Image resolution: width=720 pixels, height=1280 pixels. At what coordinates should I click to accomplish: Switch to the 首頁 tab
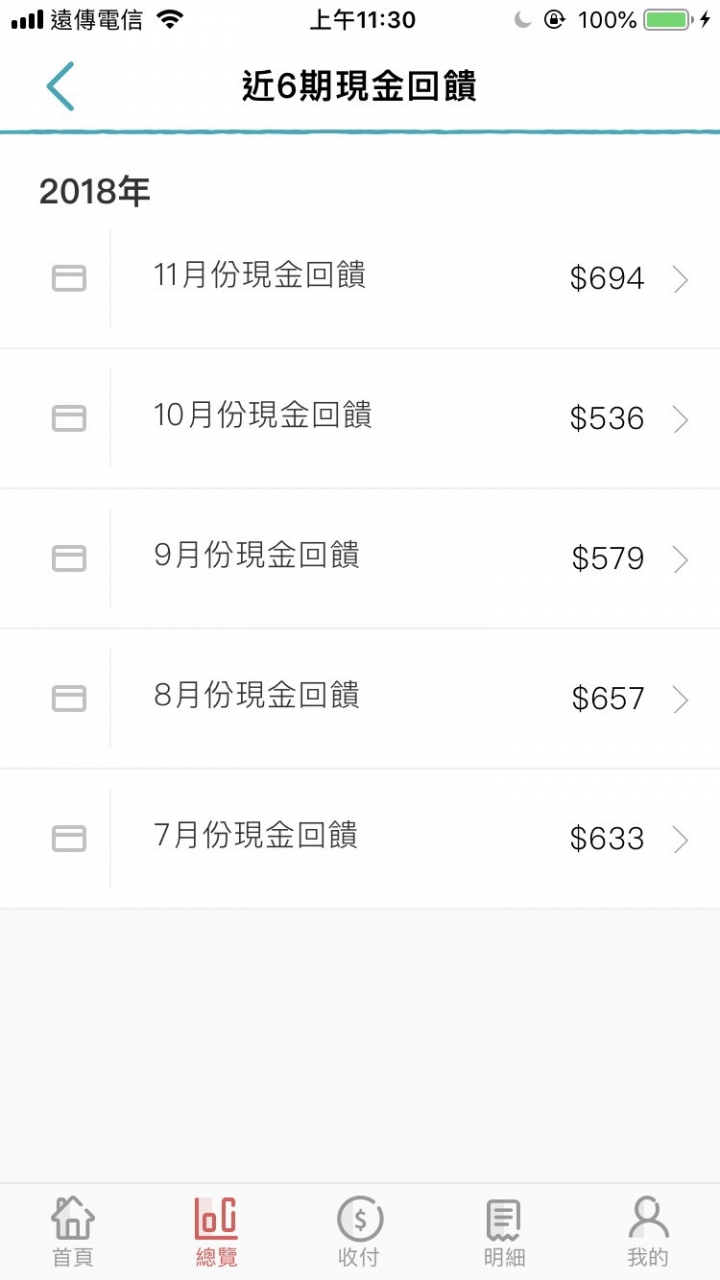pyautogui.click(x=72, y=1232)
